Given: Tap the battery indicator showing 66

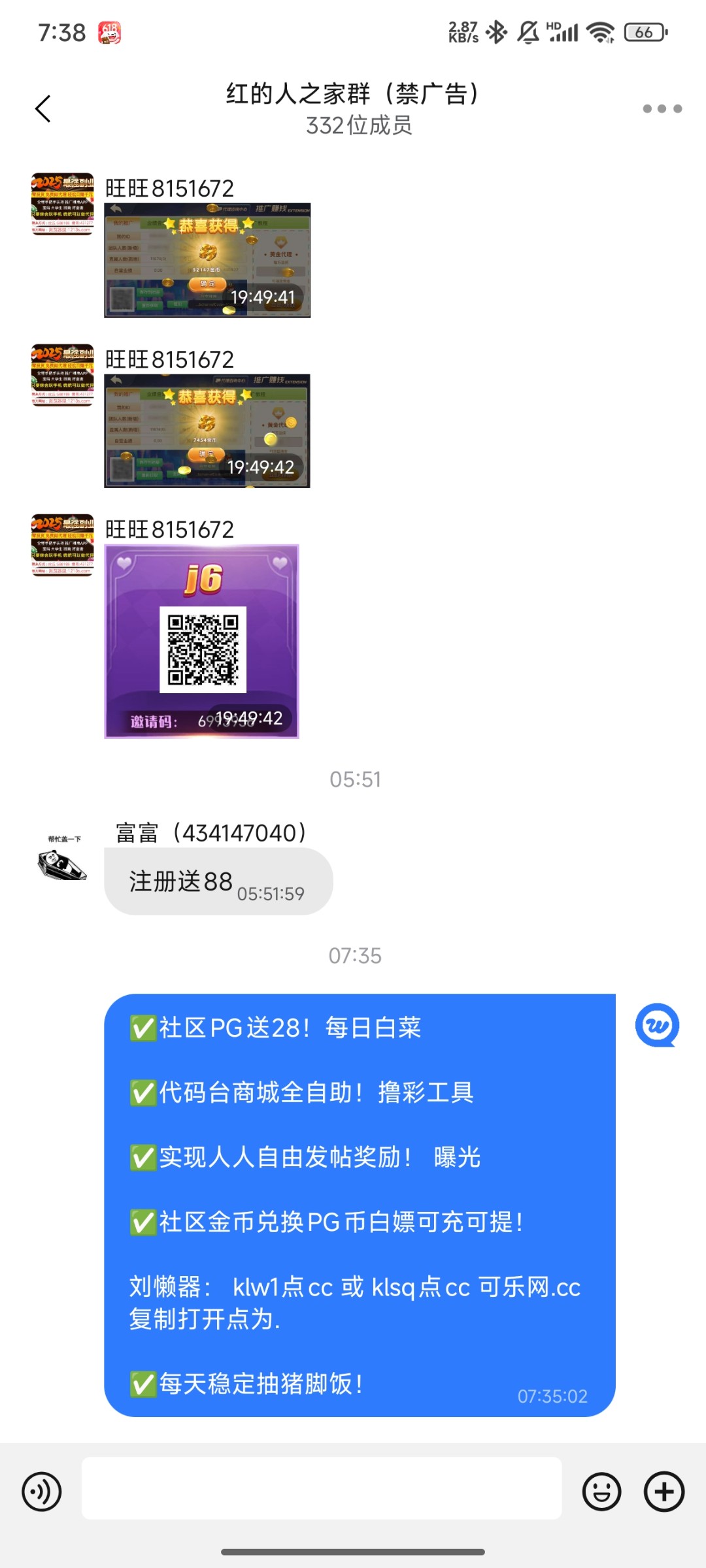Looking at the screenshot, I should click(x=644, y=33).
